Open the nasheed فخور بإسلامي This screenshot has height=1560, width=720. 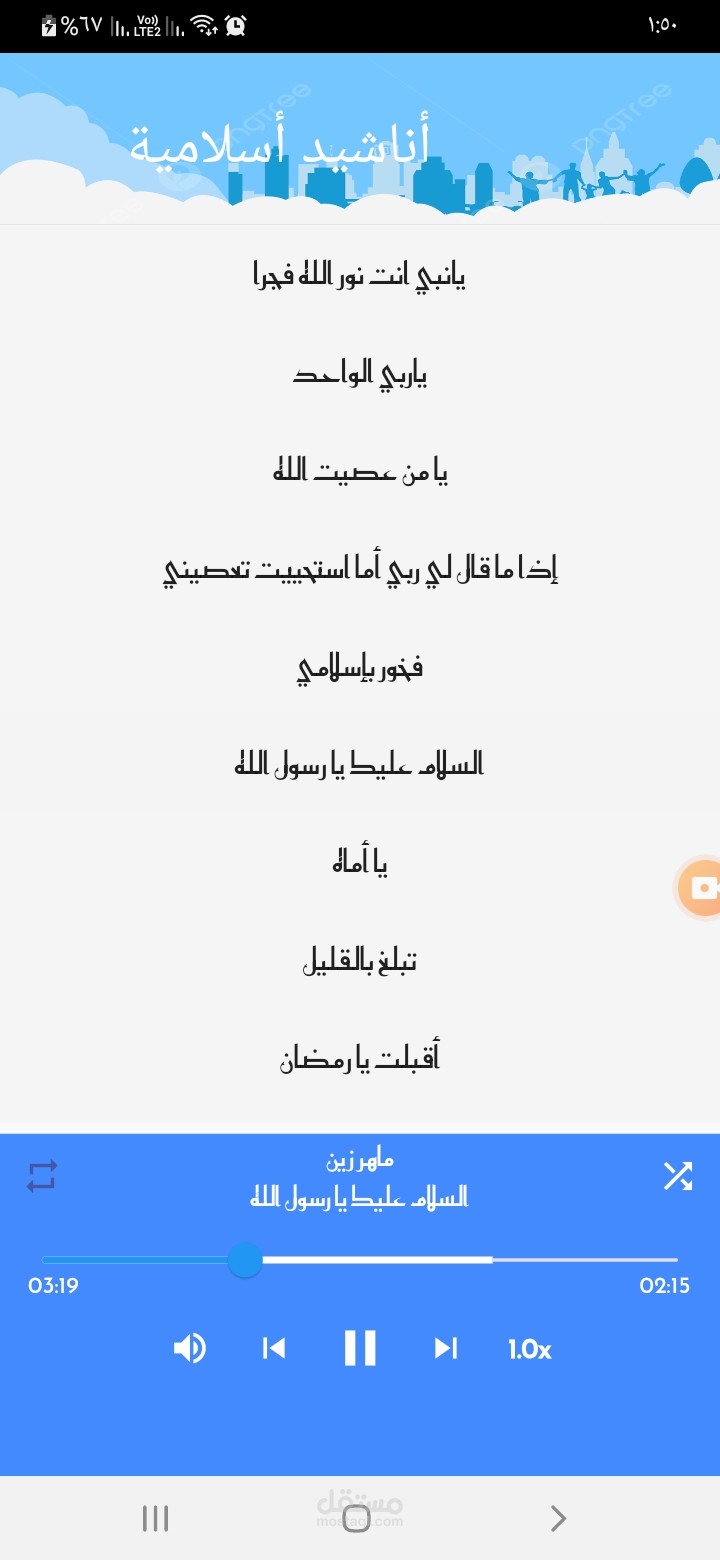(360, 667)
